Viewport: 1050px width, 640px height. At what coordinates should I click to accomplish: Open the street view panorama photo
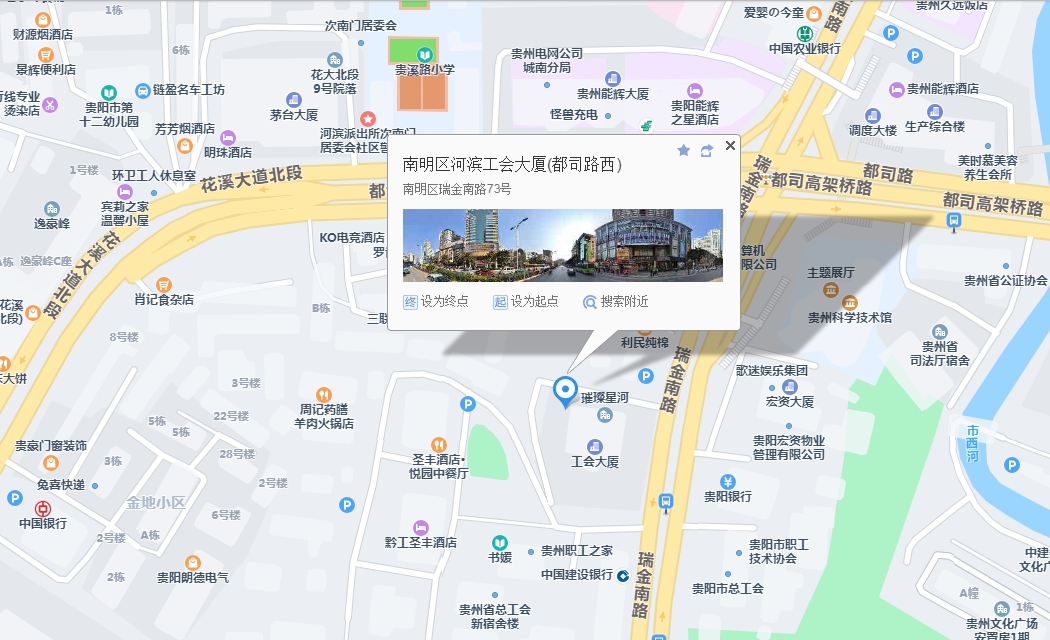click(562, 245)
